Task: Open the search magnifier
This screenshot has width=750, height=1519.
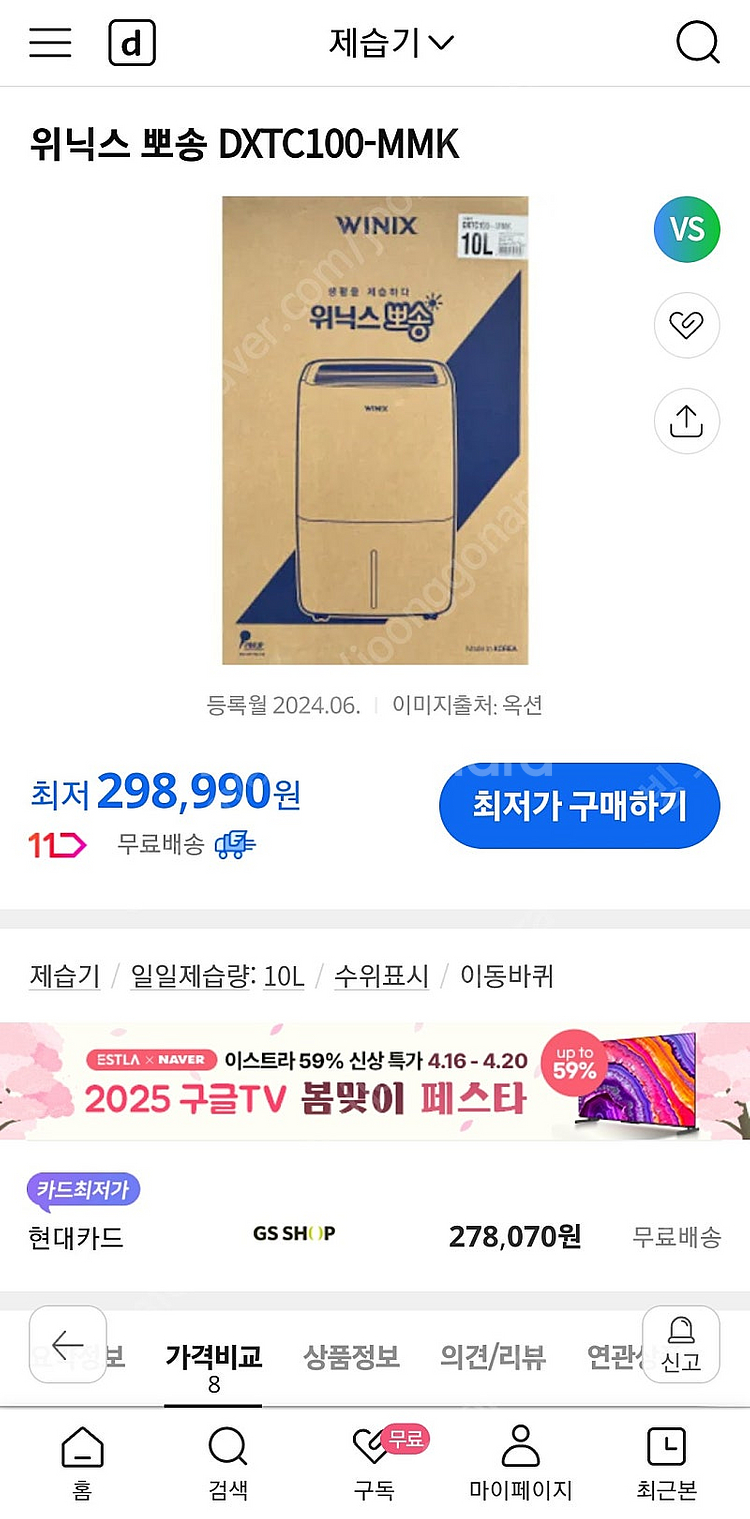Action: click(697, 43)
